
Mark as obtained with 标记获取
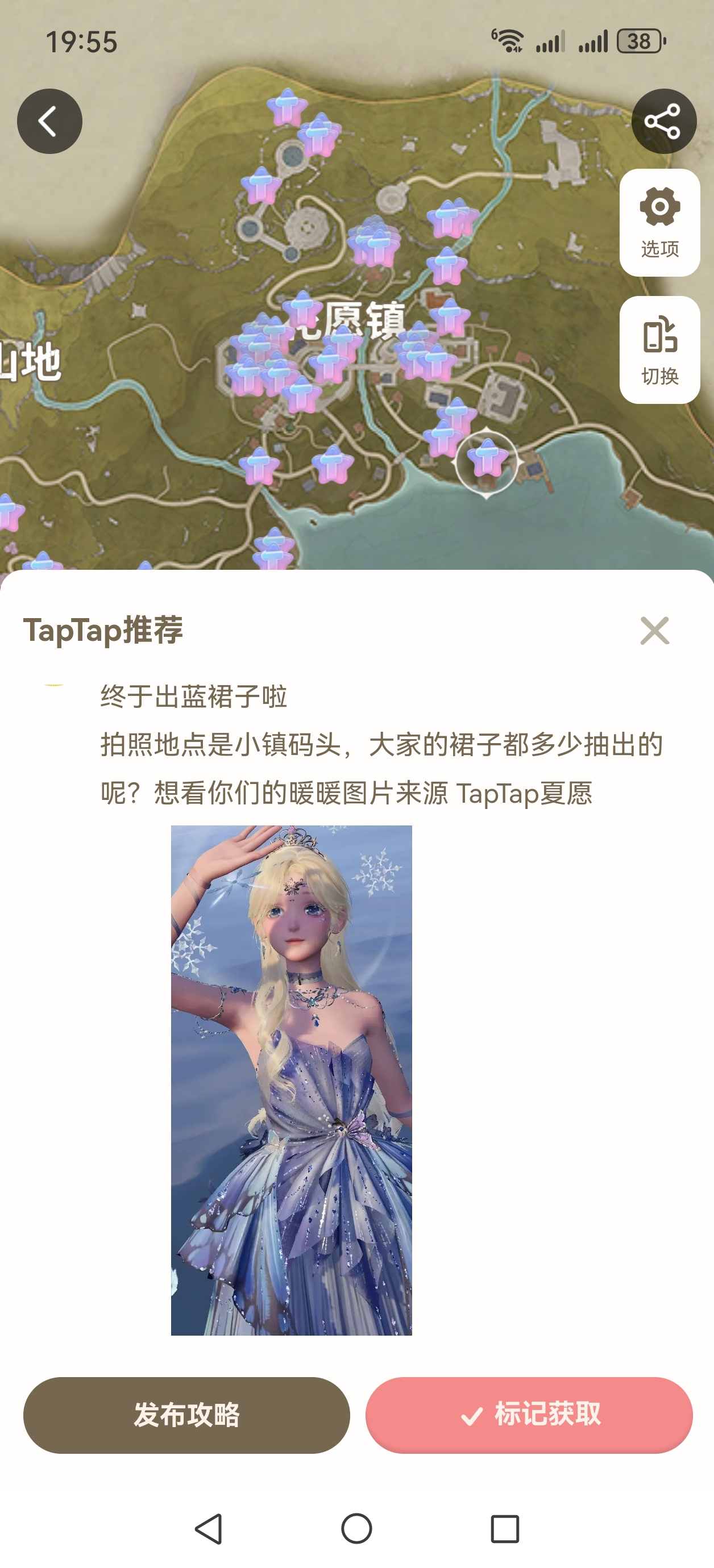coord(529,1415)
